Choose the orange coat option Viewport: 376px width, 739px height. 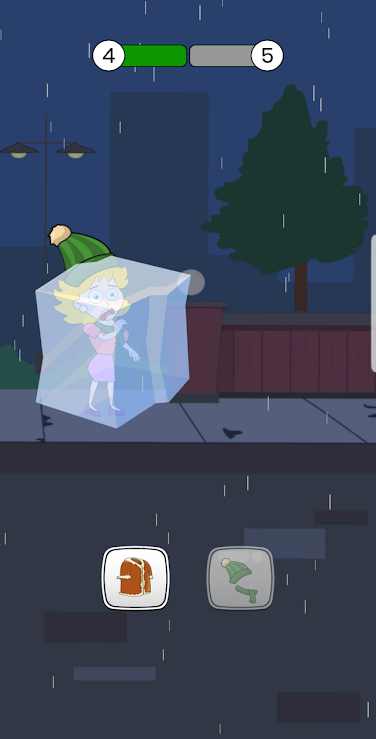click(x=136, y=577)
